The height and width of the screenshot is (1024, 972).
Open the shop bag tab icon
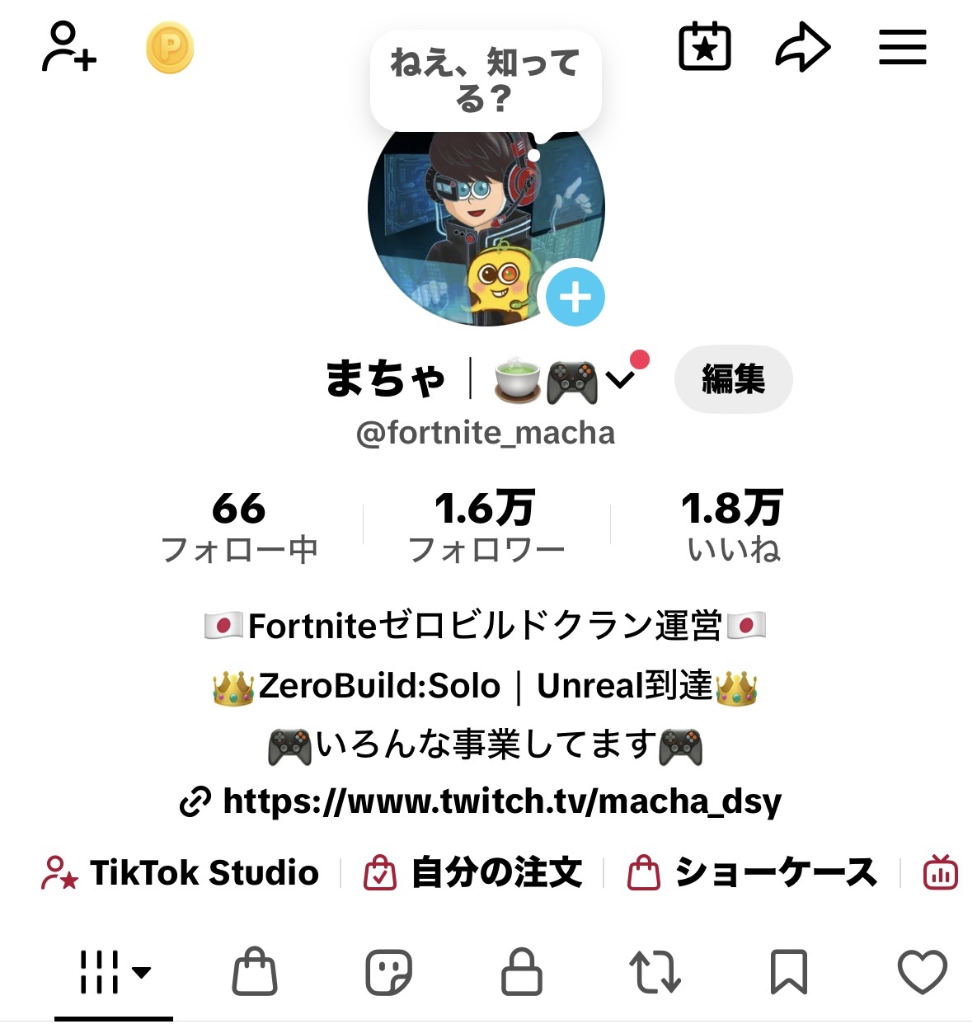click(255, 968)
